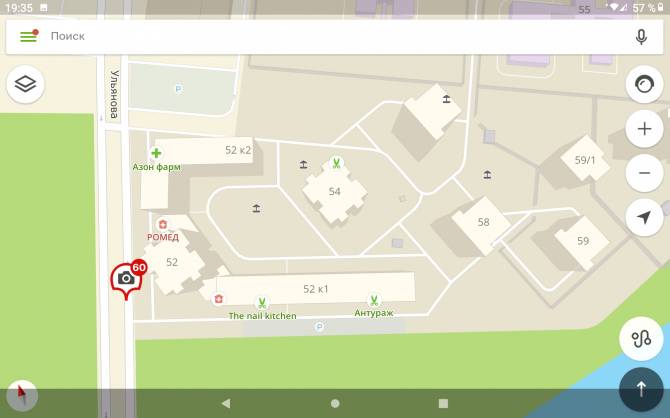
Task: Open the hamburger menu
Action: tap(28, 36)
